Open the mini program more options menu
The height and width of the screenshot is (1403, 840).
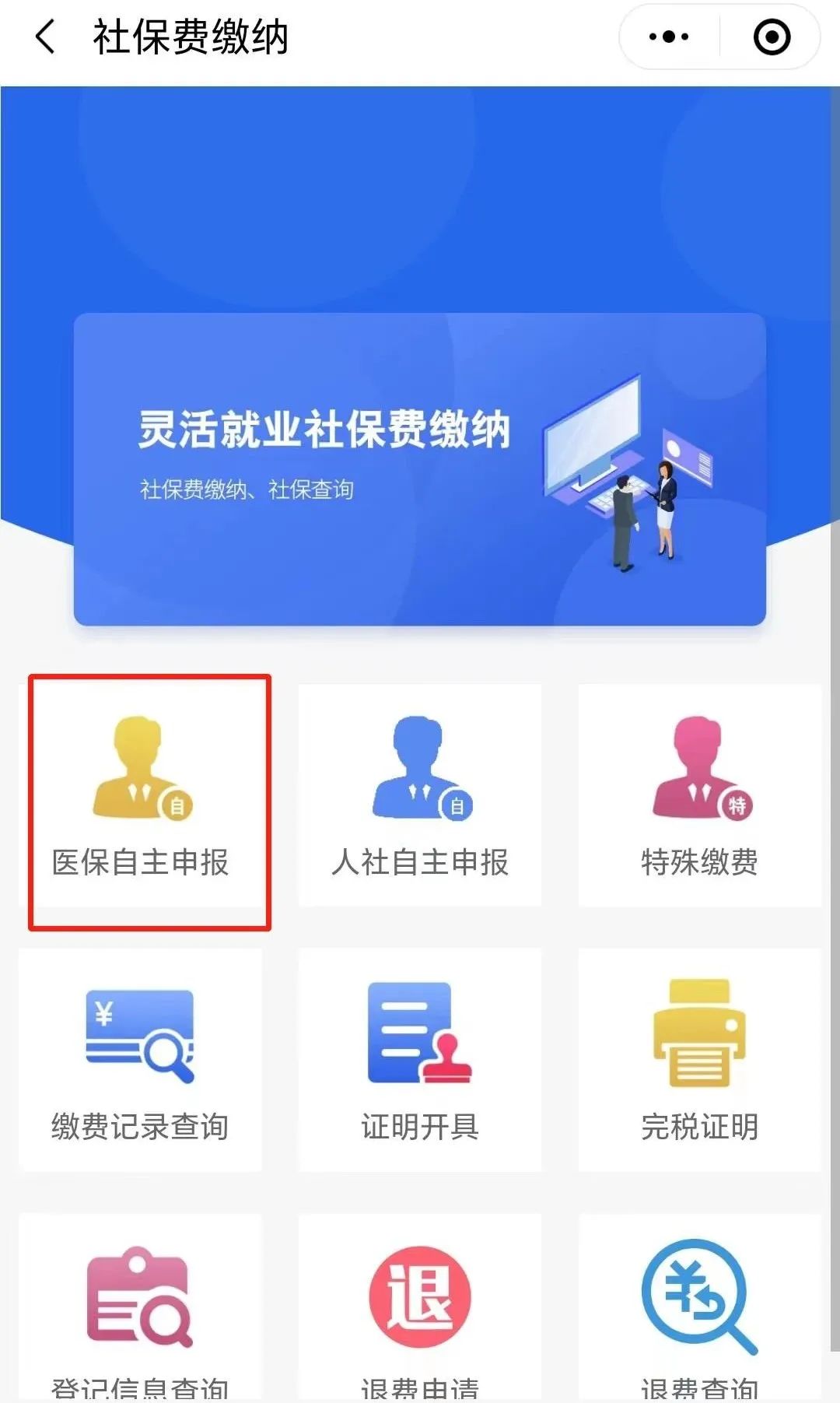coord(669,37)
